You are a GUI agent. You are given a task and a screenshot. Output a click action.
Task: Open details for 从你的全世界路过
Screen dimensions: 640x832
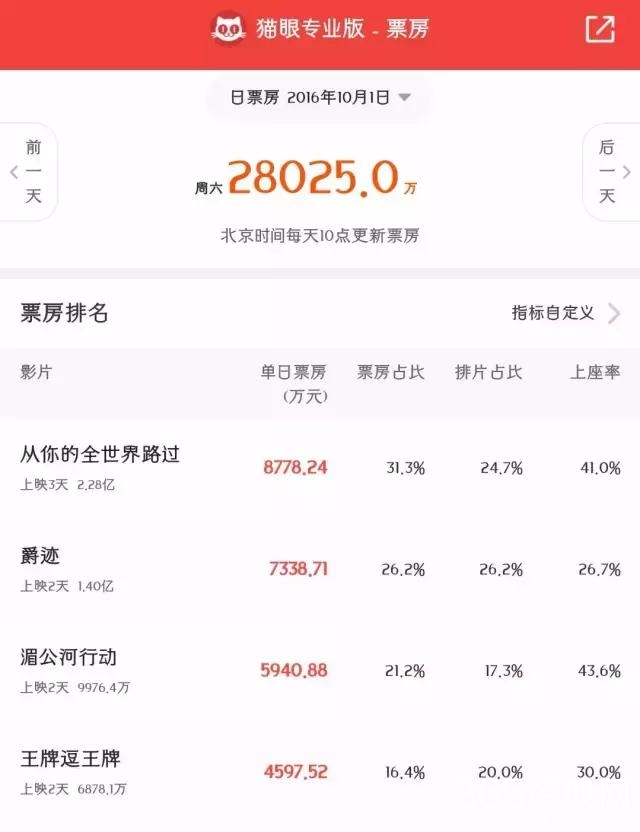[x=320, y=468]
